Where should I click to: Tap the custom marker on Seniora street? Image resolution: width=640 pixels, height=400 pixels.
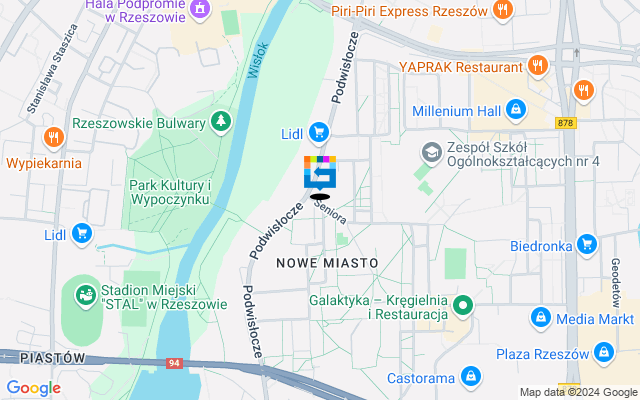[320, 173]
